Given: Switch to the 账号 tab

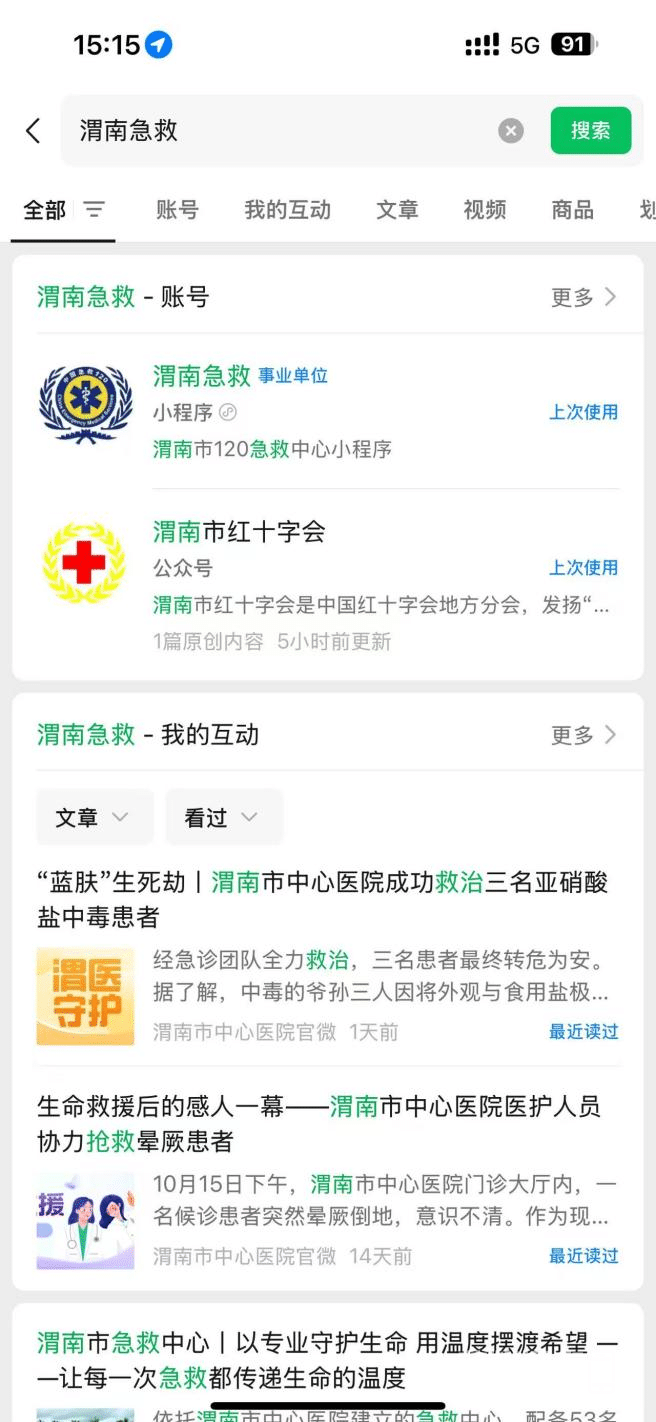Looking at the screenshot, I should pos(177,210).
